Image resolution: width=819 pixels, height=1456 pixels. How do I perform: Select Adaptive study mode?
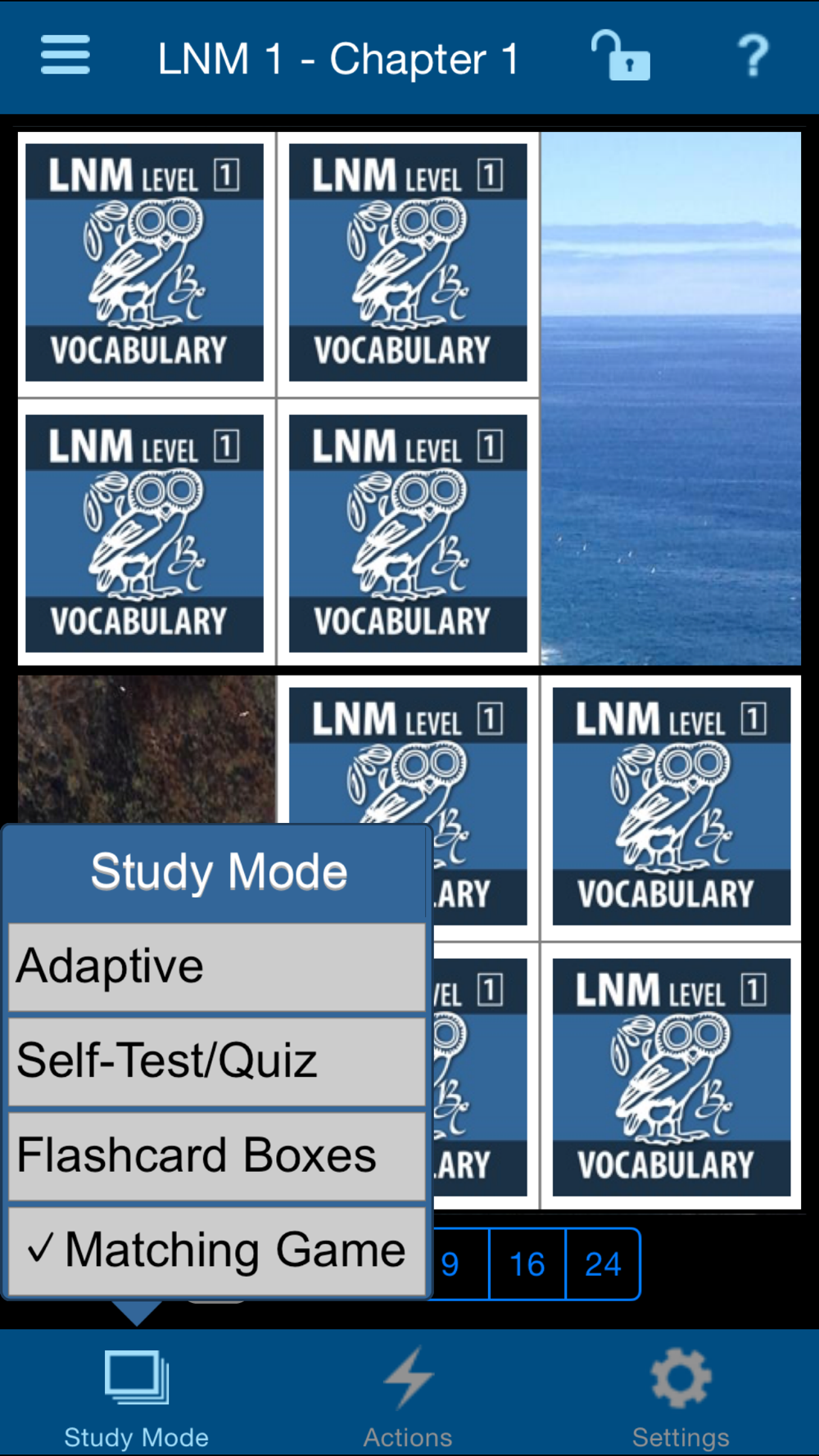coord(217,966)
